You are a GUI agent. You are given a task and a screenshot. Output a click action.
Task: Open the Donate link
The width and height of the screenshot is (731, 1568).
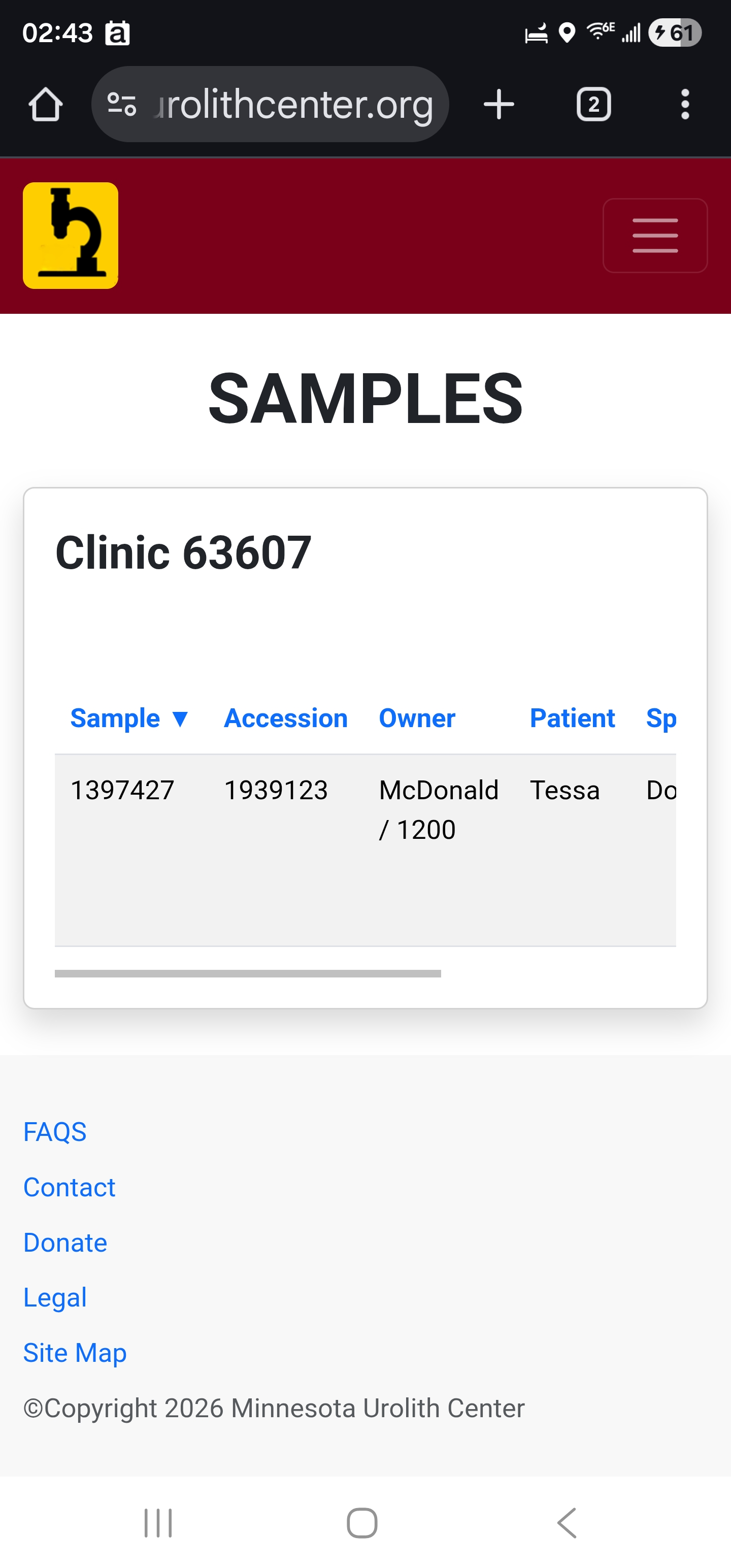tap(65, 1243)
